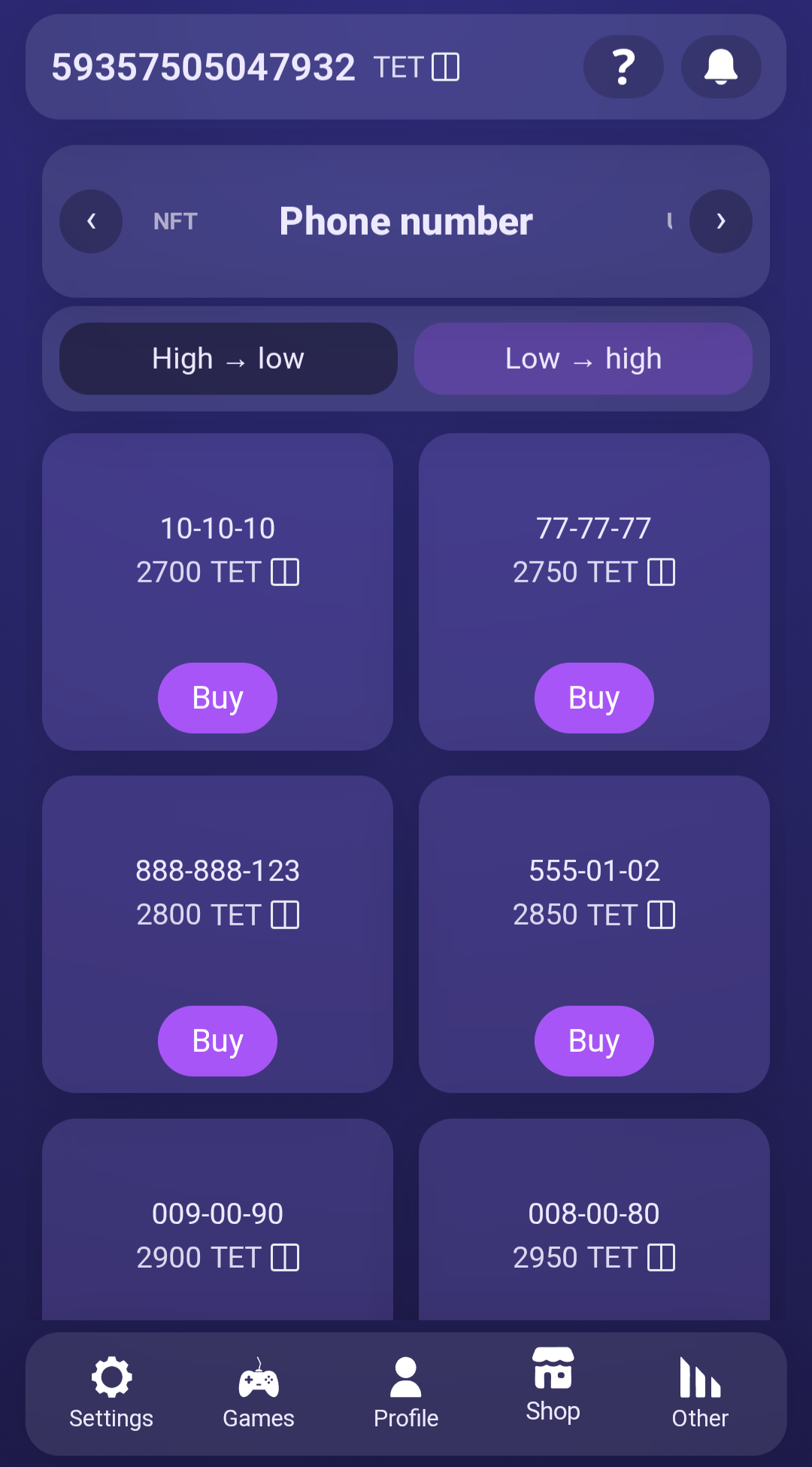The width and height of the screenshot is (812, 1467).
Task: Sort prices High to low
Action: (x=229, y=359)
